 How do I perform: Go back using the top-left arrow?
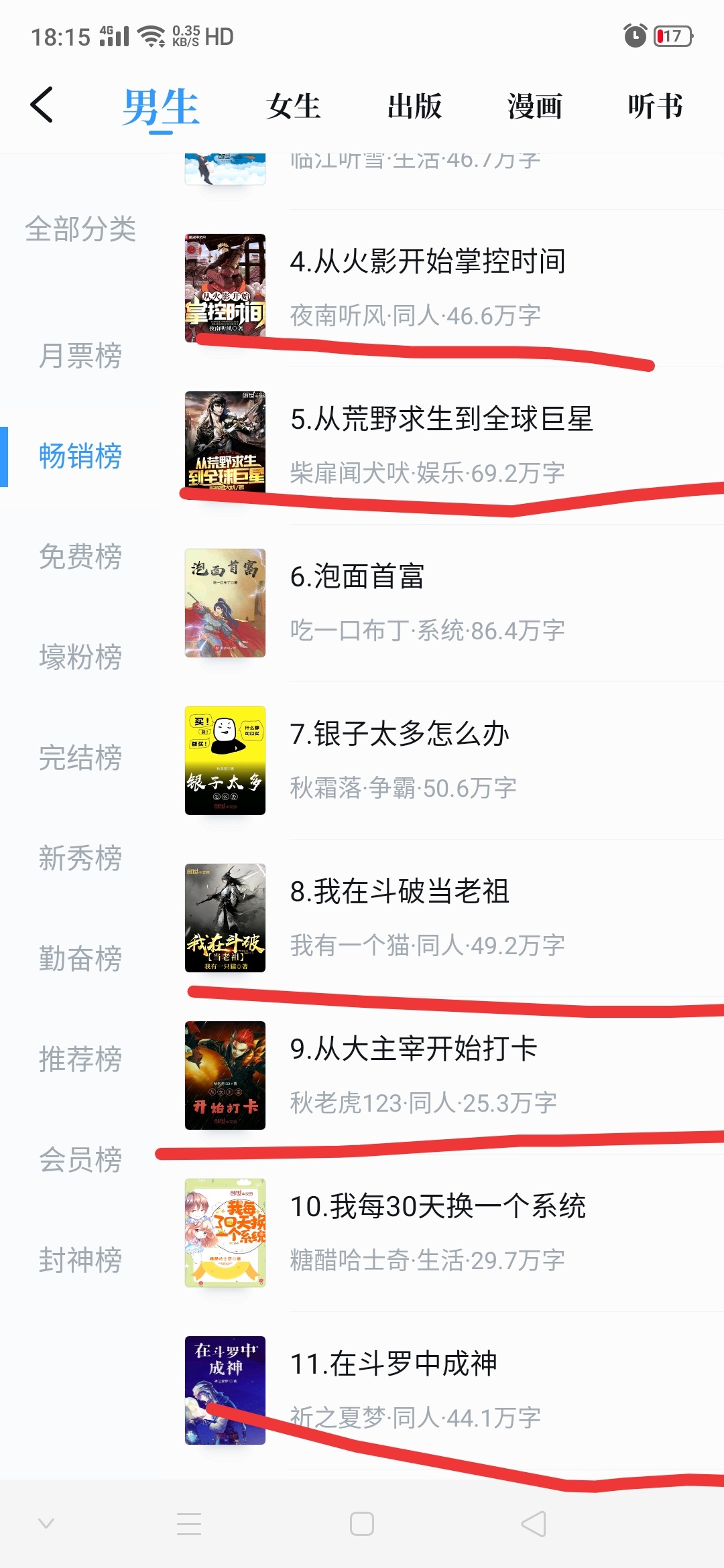(x=42, y=105)
